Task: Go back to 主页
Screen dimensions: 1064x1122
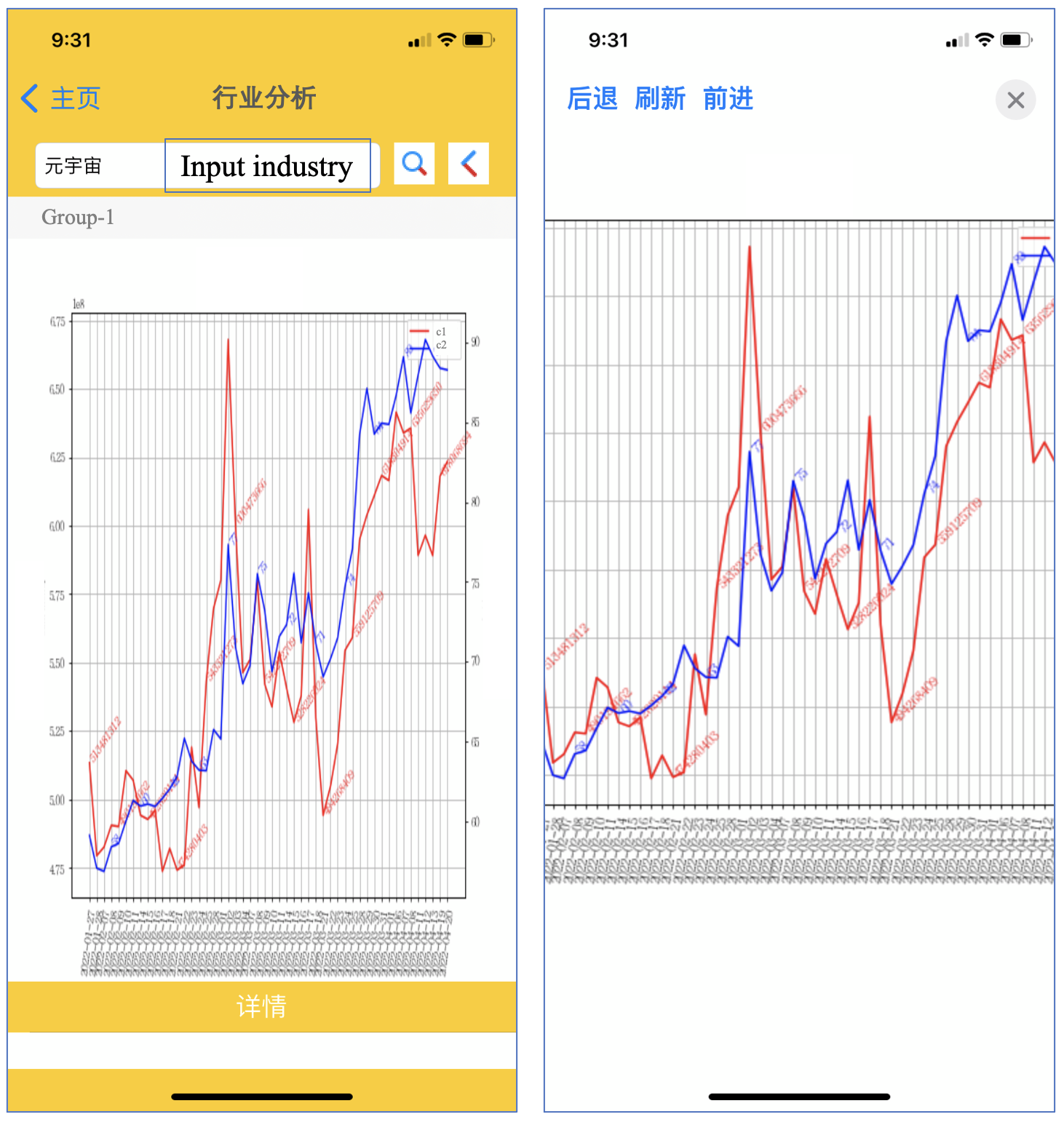Action: [61, 98]
